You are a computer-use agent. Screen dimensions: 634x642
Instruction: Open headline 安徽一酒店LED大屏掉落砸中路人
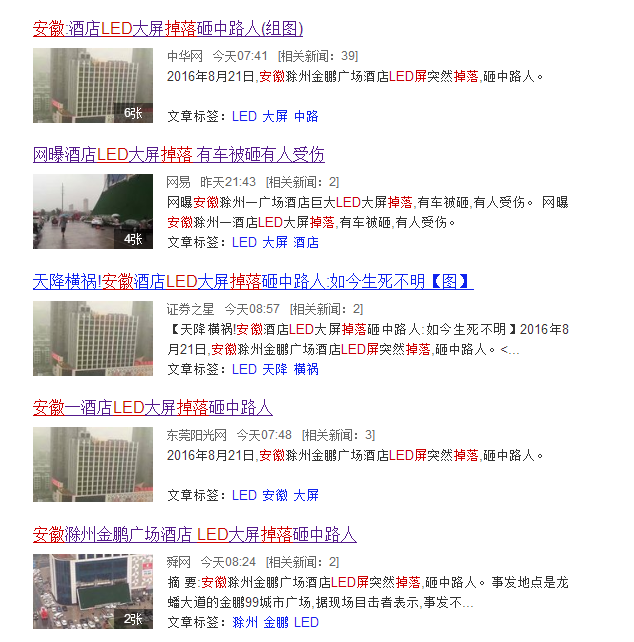pos(152,408)
